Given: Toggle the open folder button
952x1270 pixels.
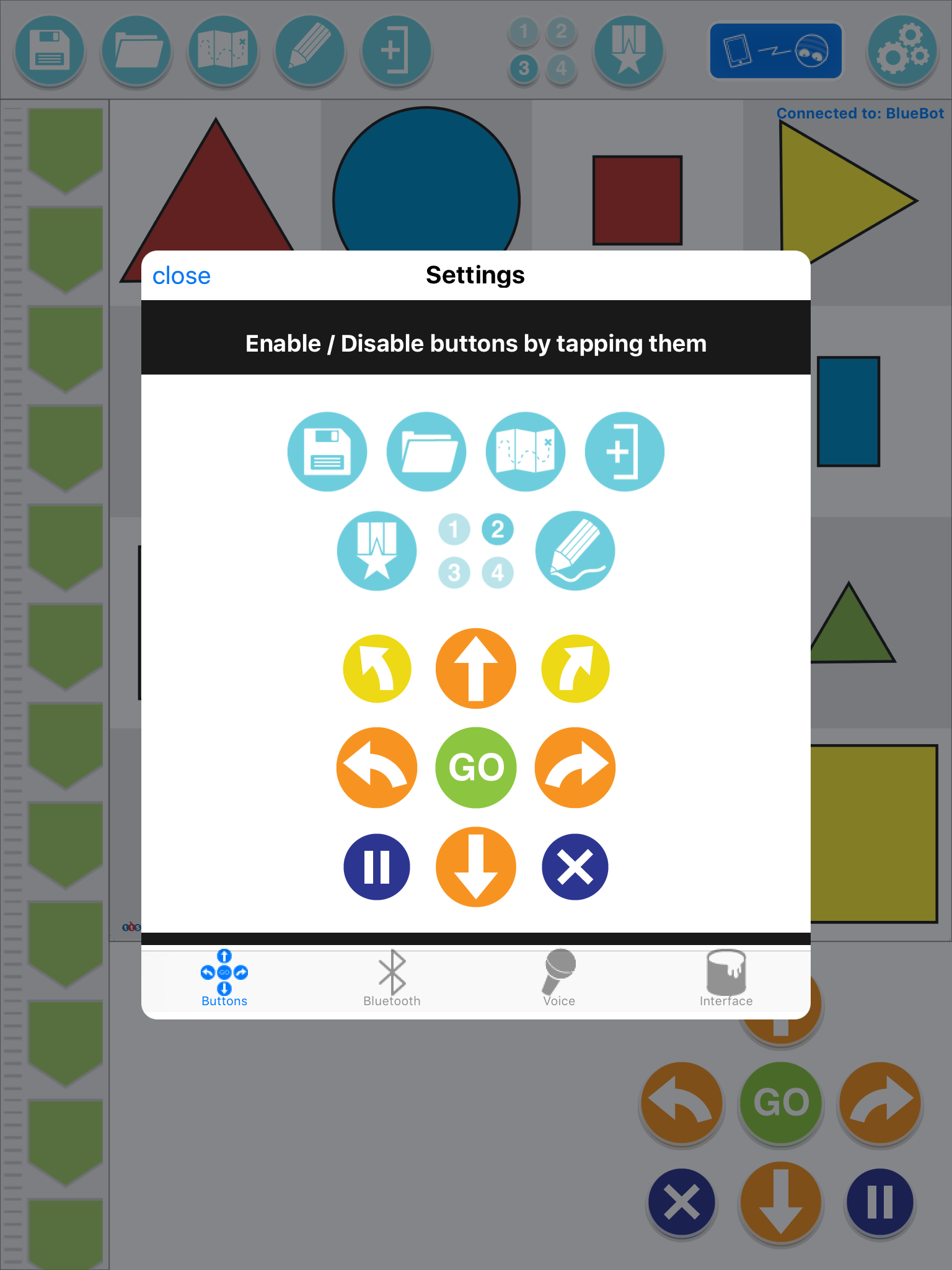Looking at the screenshot, I should [x=426, y=451].
